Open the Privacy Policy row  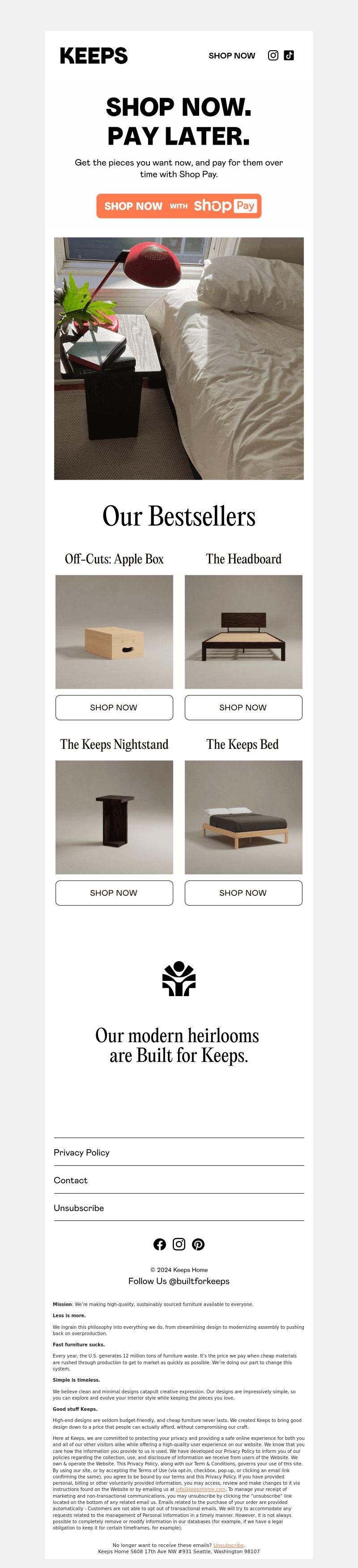[x=81, y=1152]
